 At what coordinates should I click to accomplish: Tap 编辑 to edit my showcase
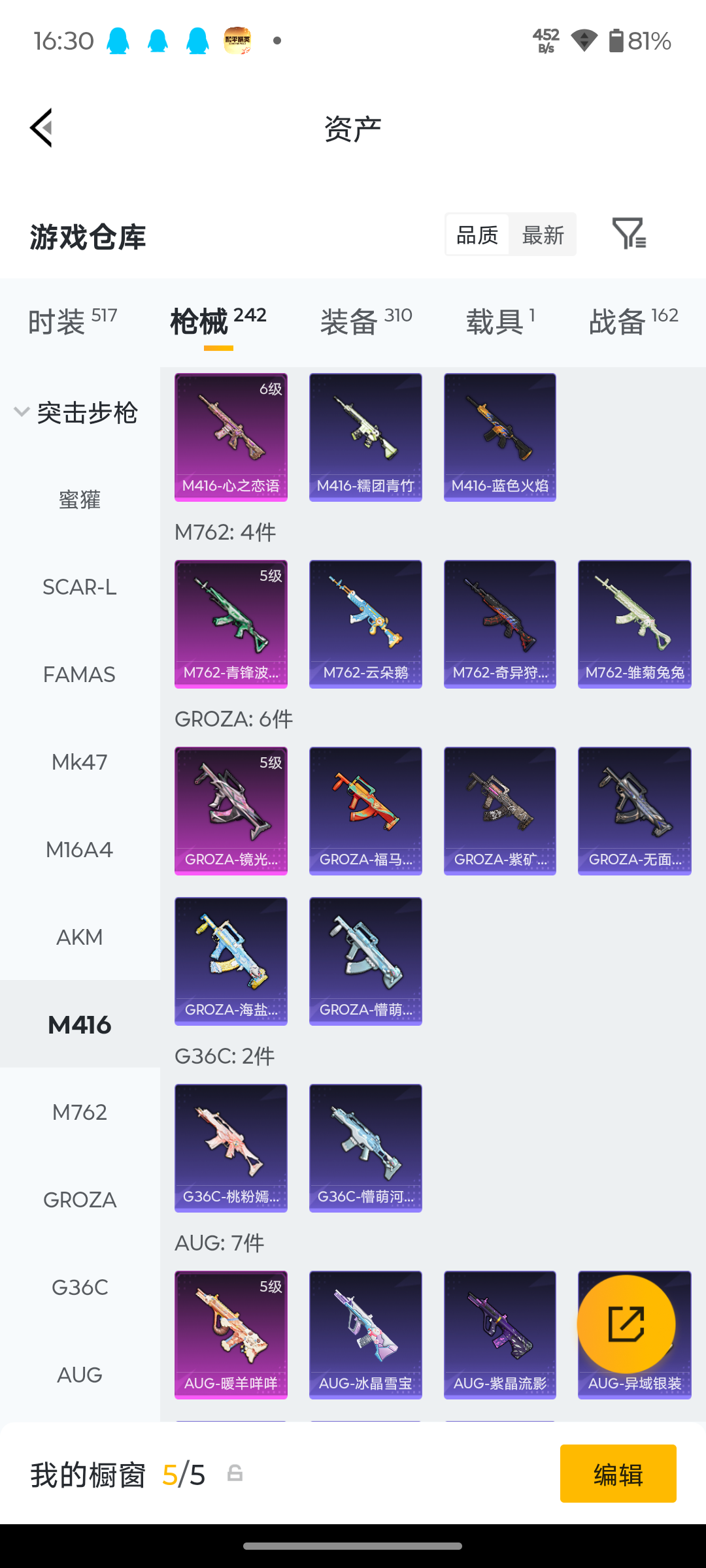[x=618, y=1473]
